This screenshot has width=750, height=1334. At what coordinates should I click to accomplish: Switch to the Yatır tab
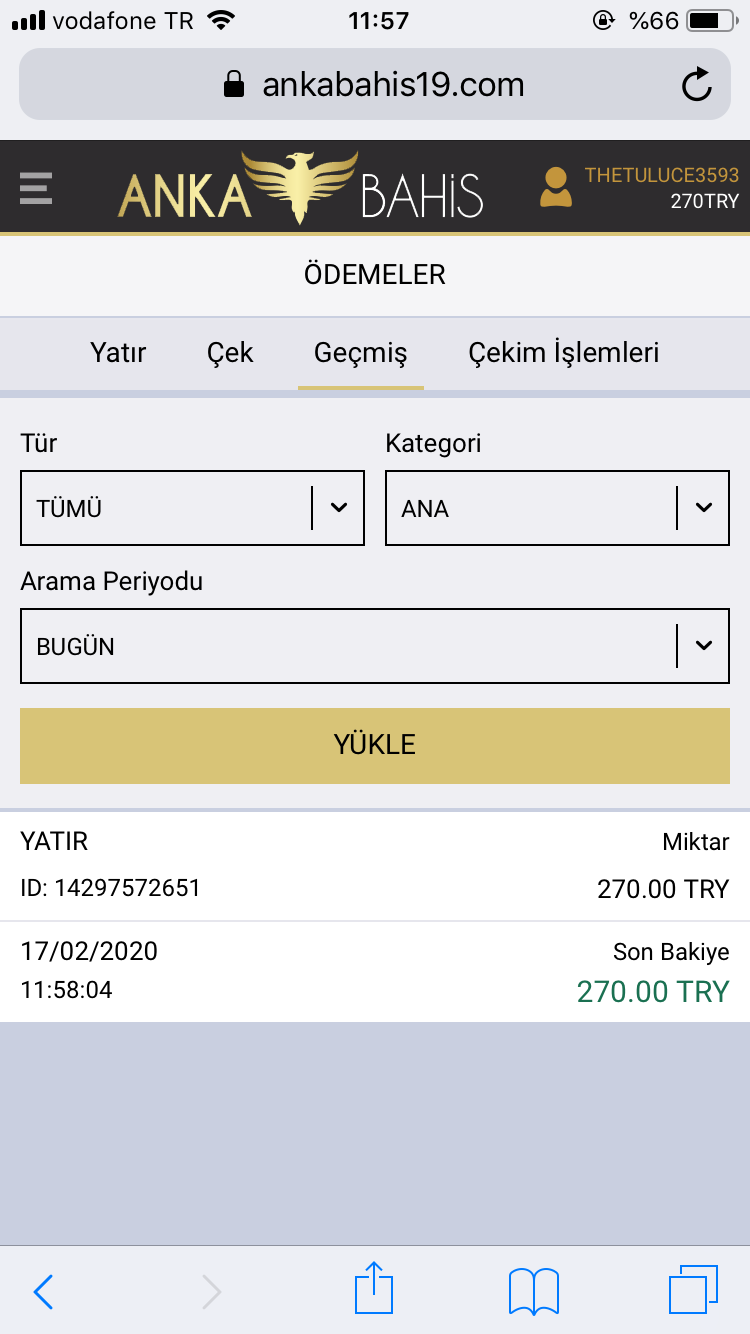[118, 352]
